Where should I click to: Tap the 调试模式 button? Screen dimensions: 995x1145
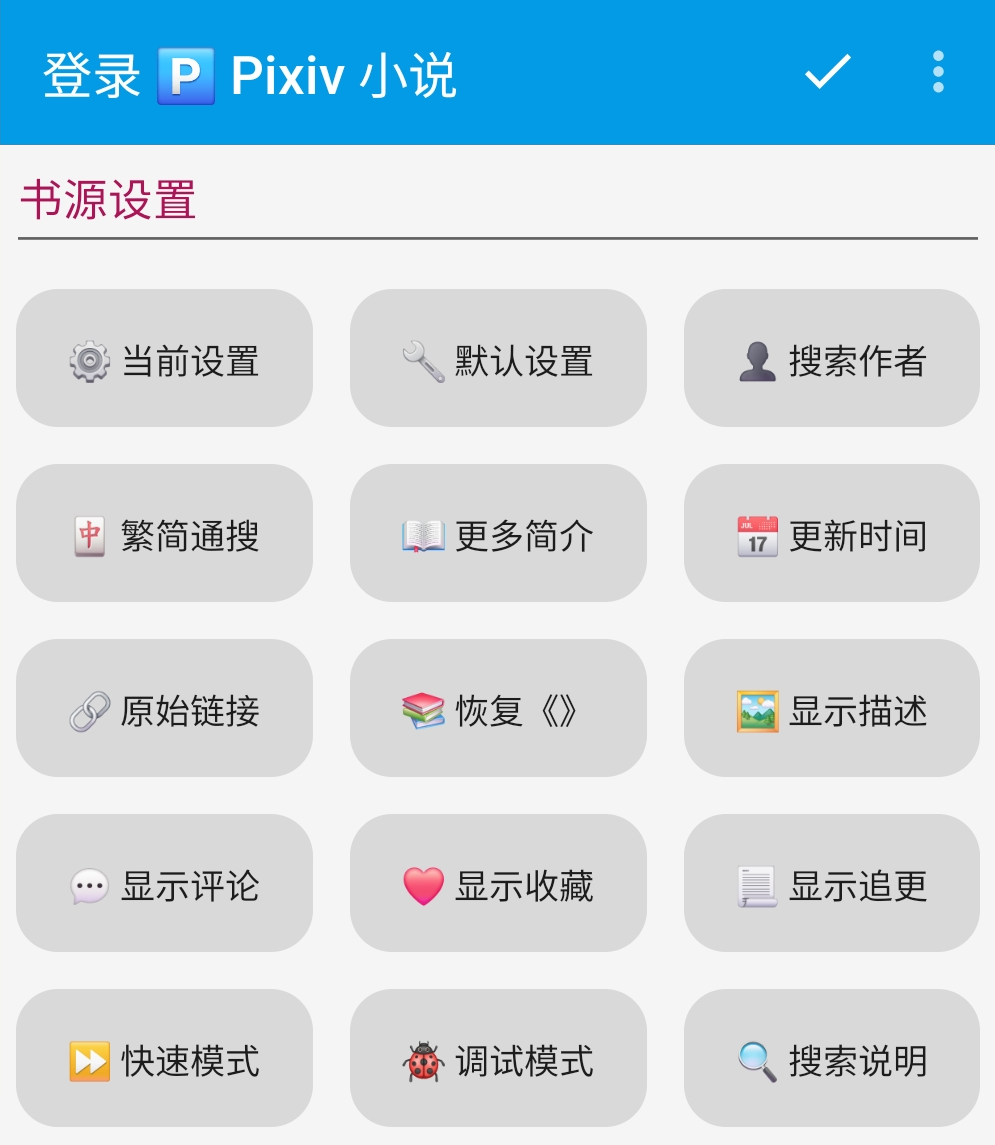(x=498, y=1059)
